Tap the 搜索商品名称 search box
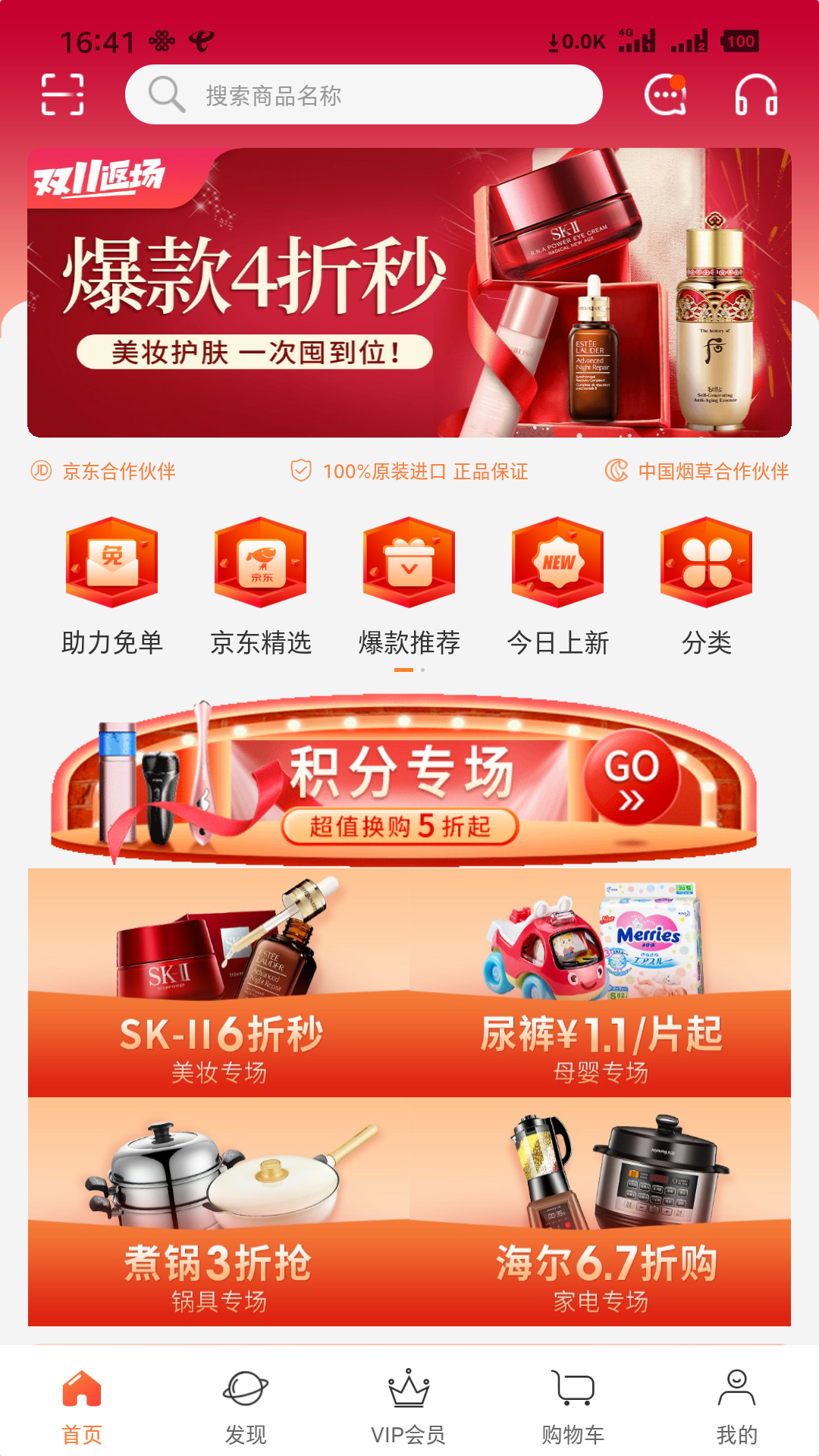 click(x=364, y=95)
